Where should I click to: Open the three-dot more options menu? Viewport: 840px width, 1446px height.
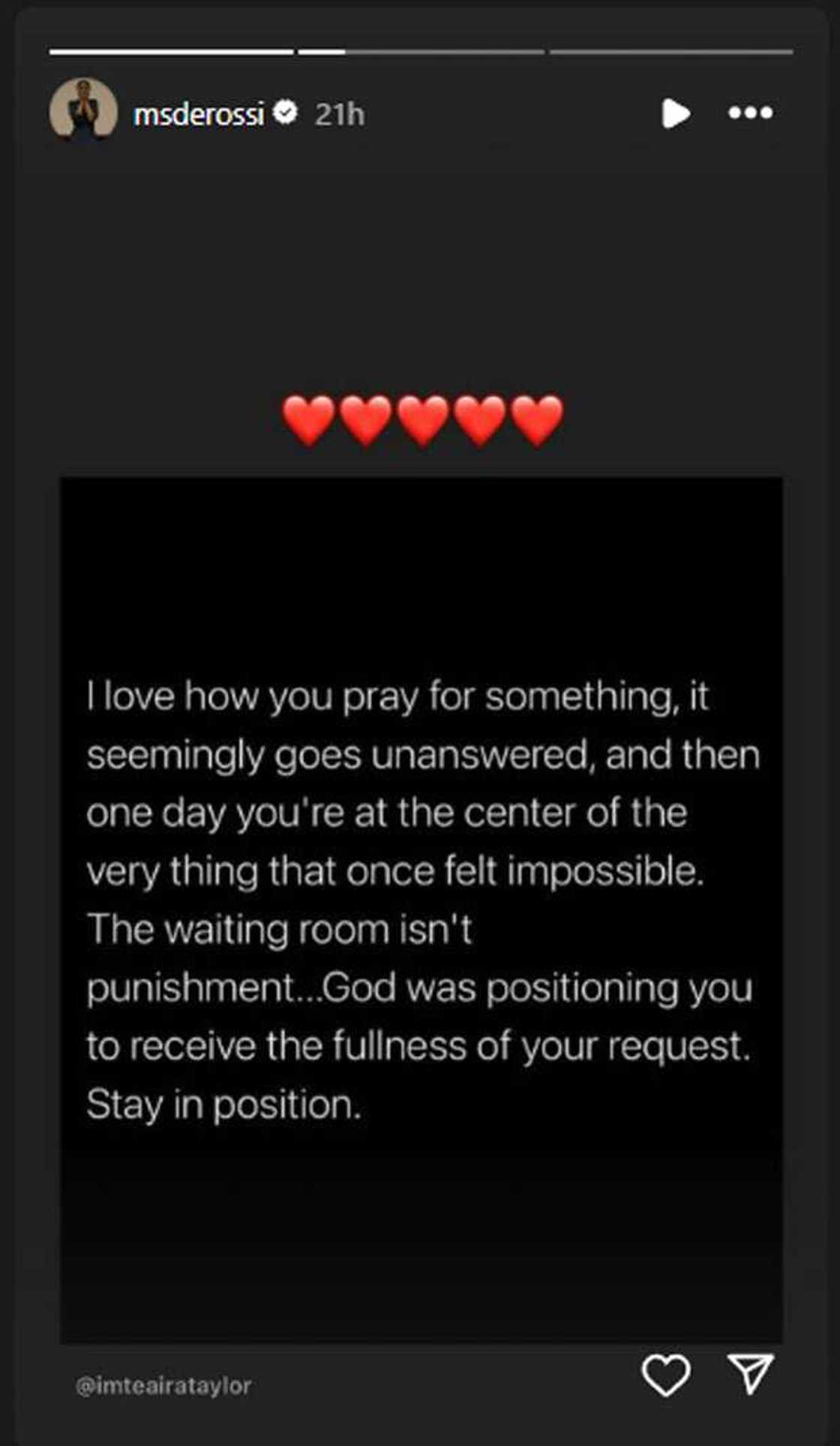(x=750, y=113)
